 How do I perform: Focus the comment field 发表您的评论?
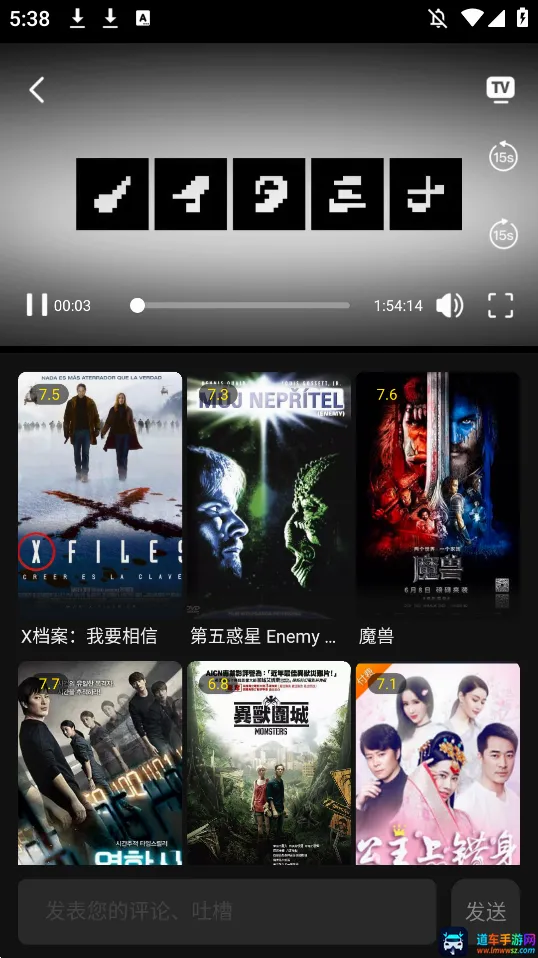point(227,912)
